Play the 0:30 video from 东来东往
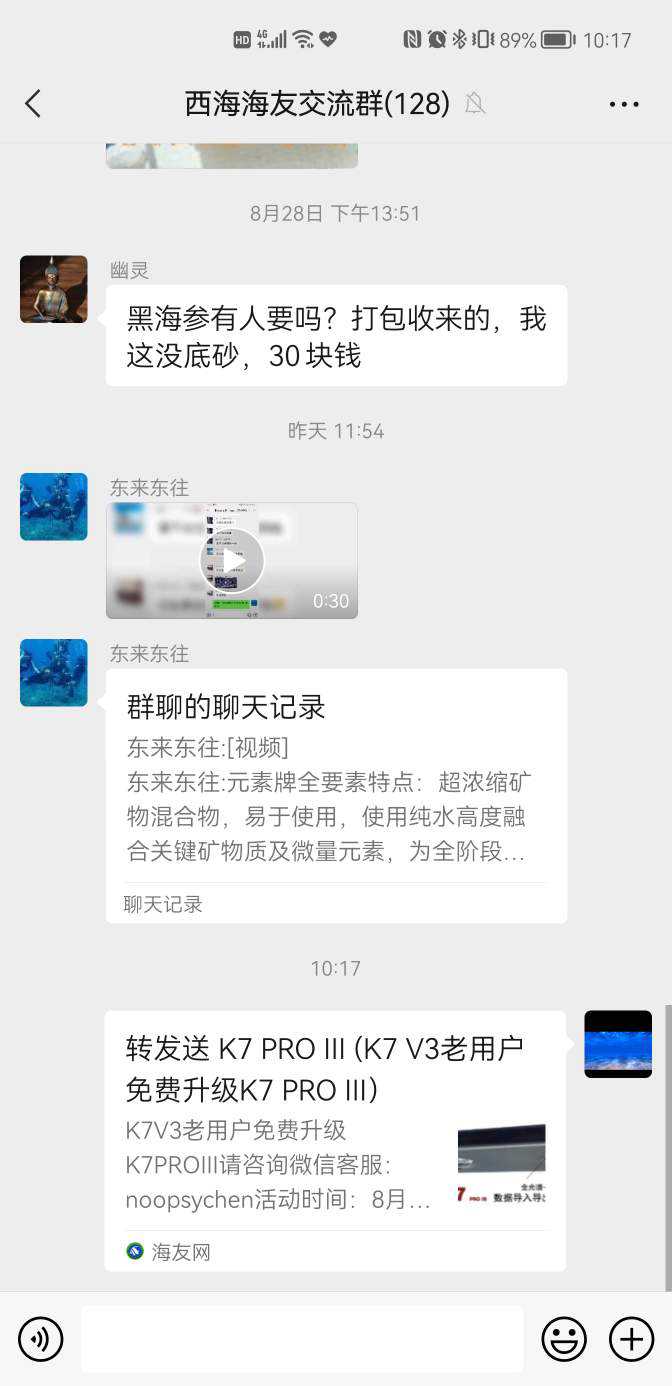This screenshot has width=672, height=1386. point(232,561)
